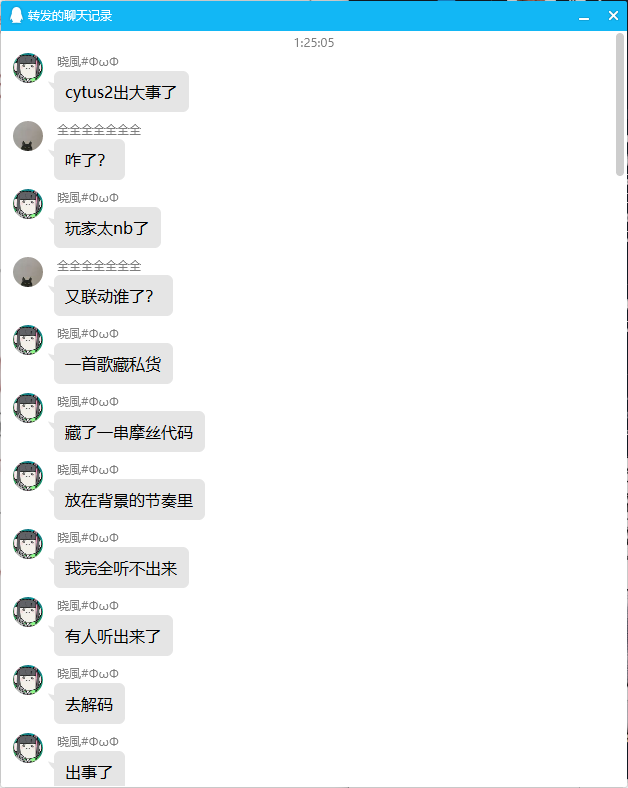Open avatar next to 藏了一串摩丝代码

(x=28, y=408)
